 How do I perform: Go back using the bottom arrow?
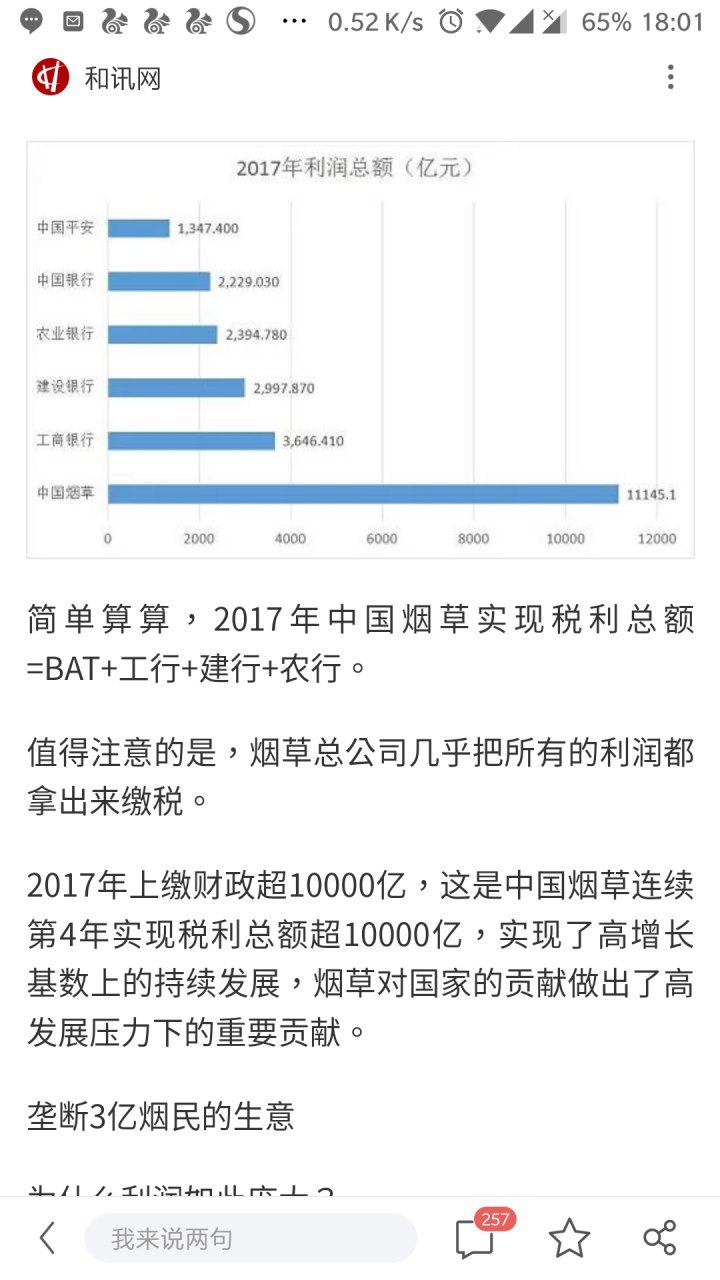coord(47,1239)
